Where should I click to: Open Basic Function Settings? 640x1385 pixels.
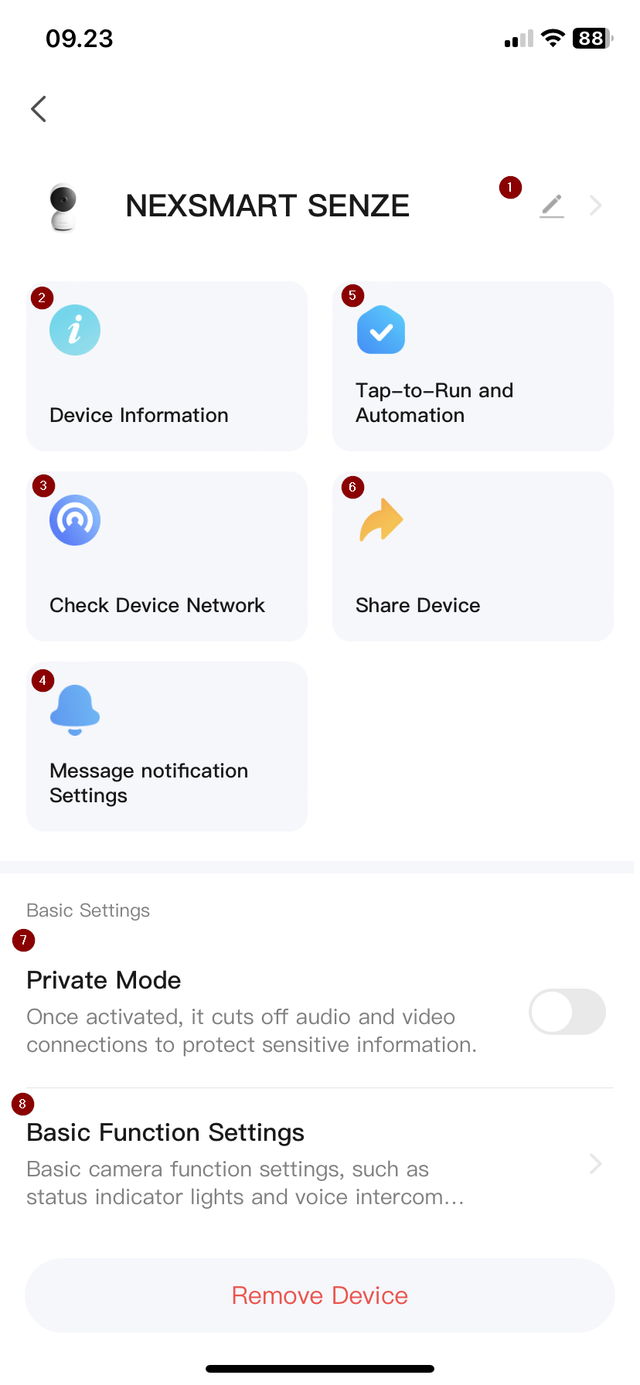click(x=320, y=1164)
